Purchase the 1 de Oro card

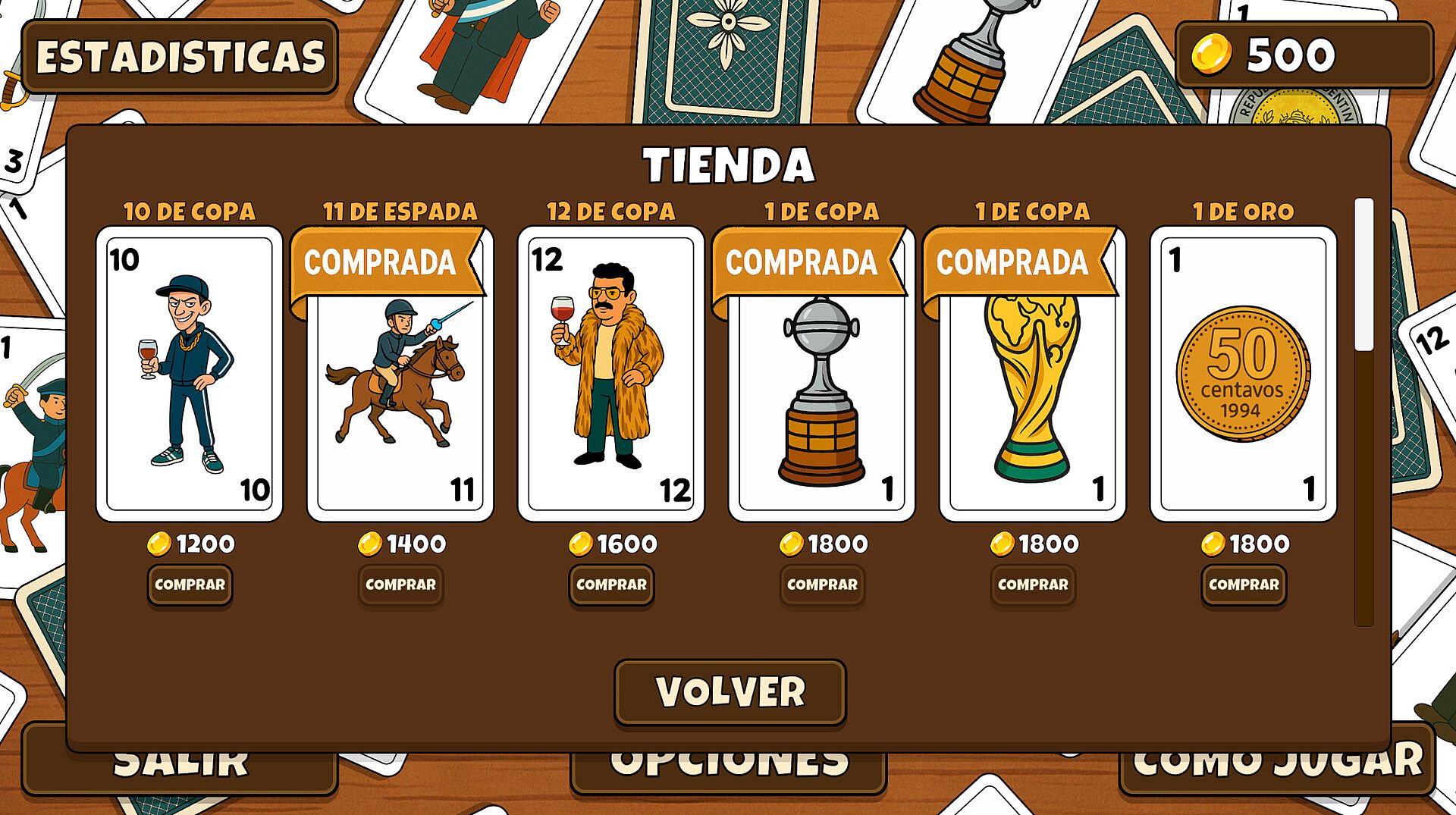tap(1244, 585)
